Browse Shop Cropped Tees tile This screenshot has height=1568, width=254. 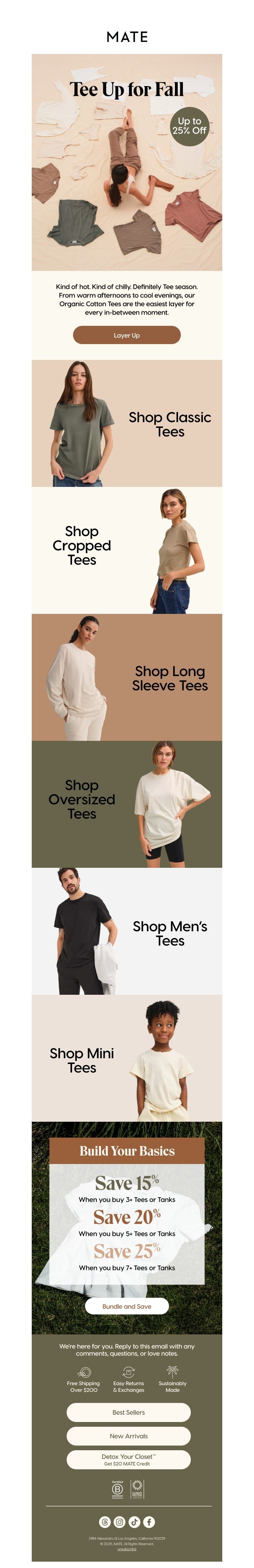pyautogui.click(x=127, y=550)
